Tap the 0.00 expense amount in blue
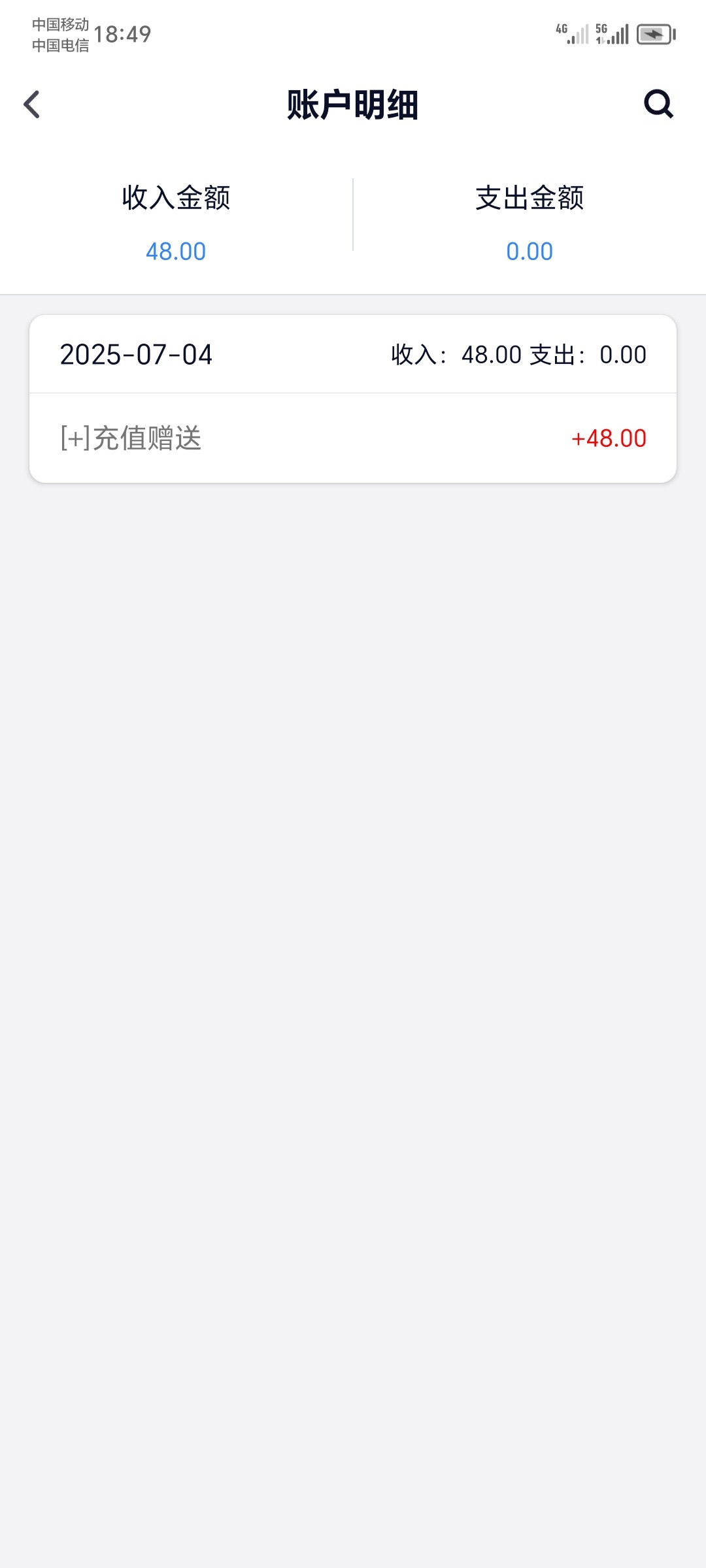Image resolution: width=706 pixels, height=1568 pixels. (x=529, y=252)
